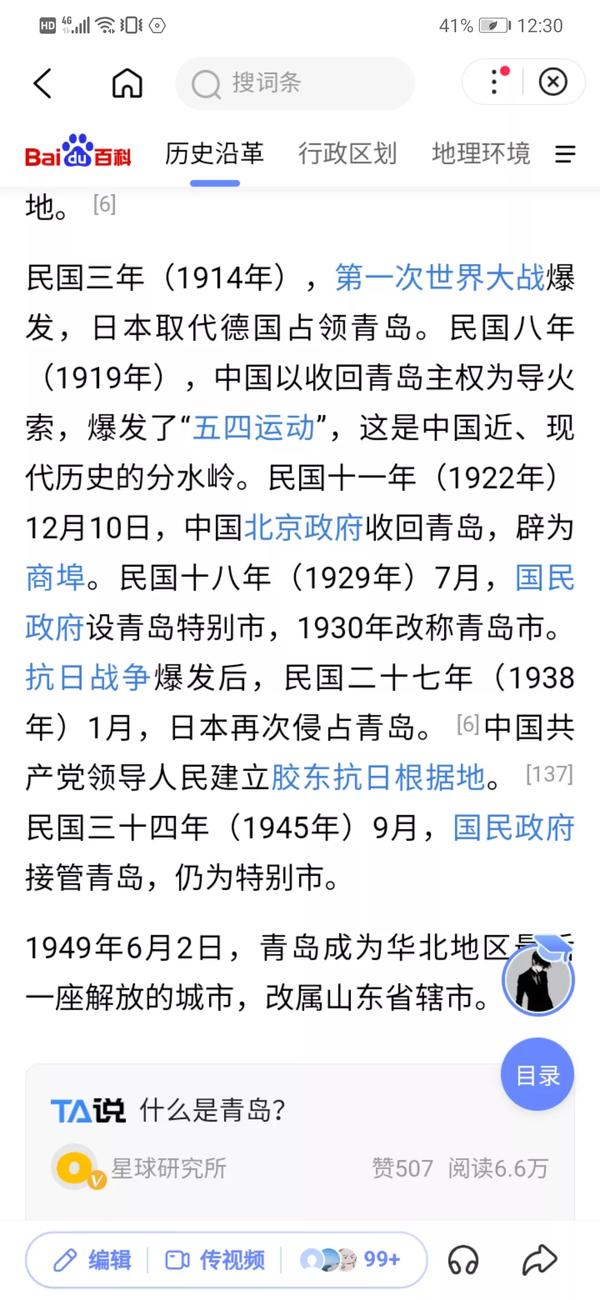Tap the 搜词条 search box
Image resolution: width=600 pixels, height=1300 pixels.
coord(295,83)
